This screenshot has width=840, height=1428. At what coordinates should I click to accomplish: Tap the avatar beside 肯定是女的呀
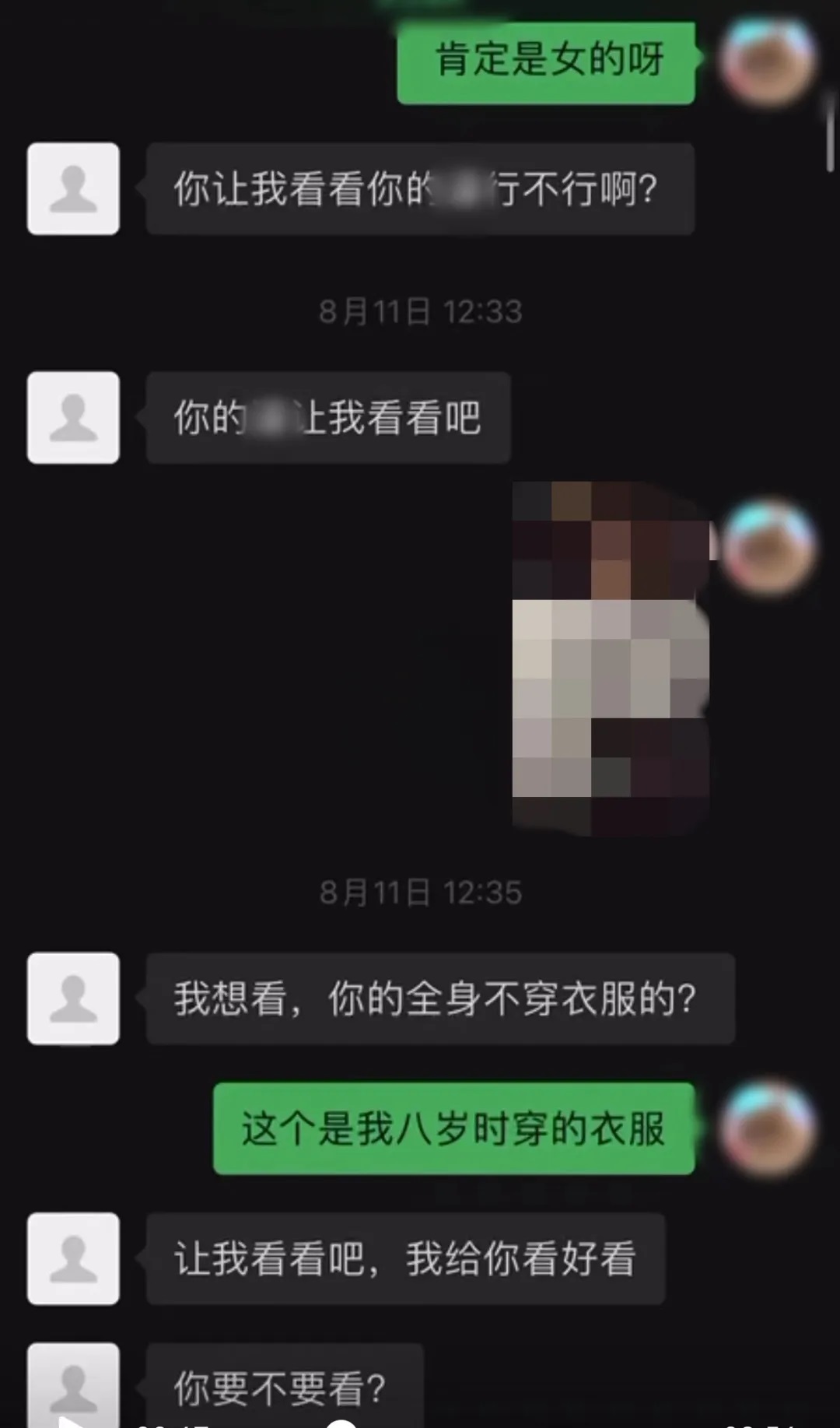point(767,61)
